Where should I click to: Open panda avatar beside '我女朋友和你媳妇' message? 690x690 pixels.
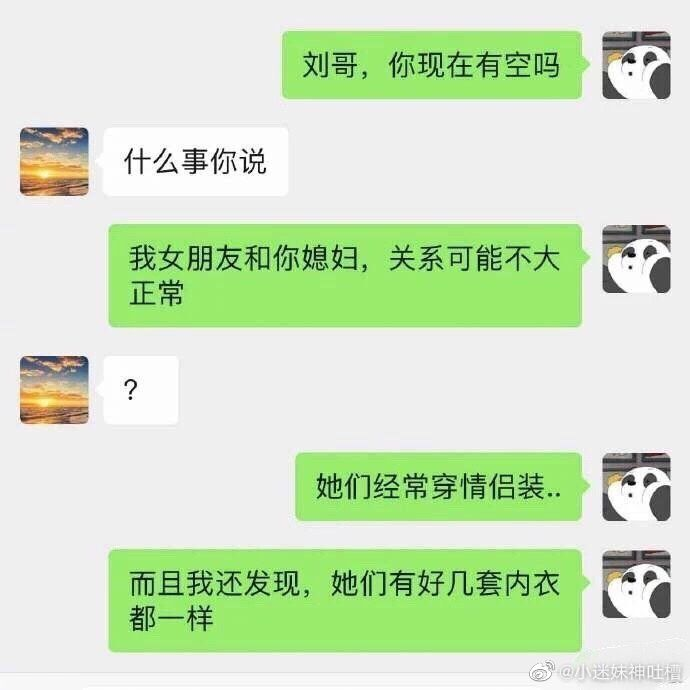(x=636, y=259)
